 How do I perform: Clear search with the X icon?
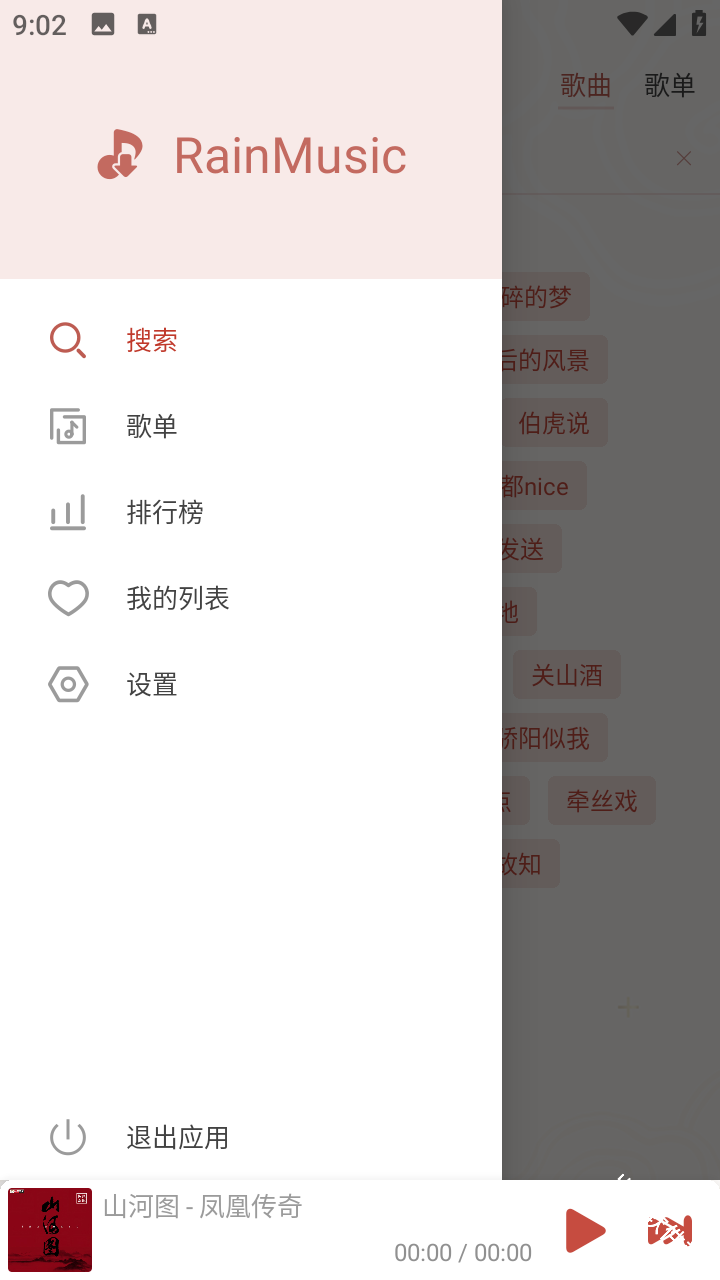684,158
